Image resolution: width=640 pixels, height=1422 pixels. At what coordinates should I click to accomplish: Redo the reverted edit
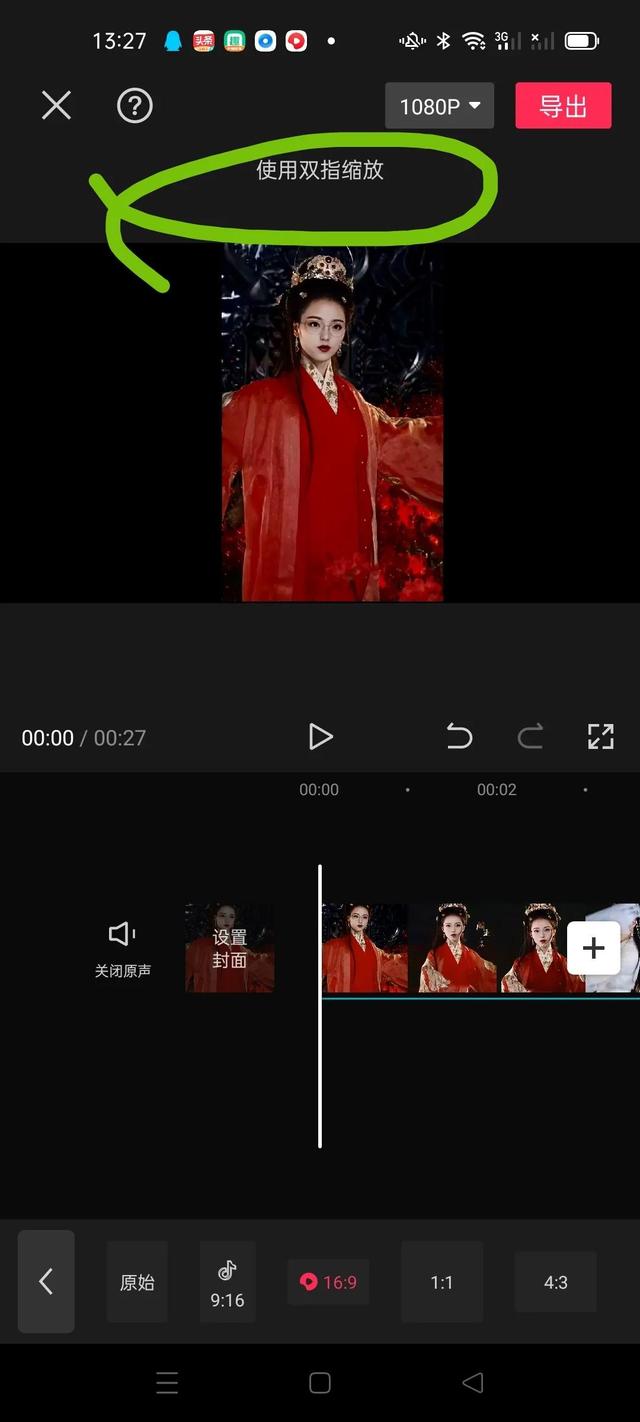tap(530, 738)
